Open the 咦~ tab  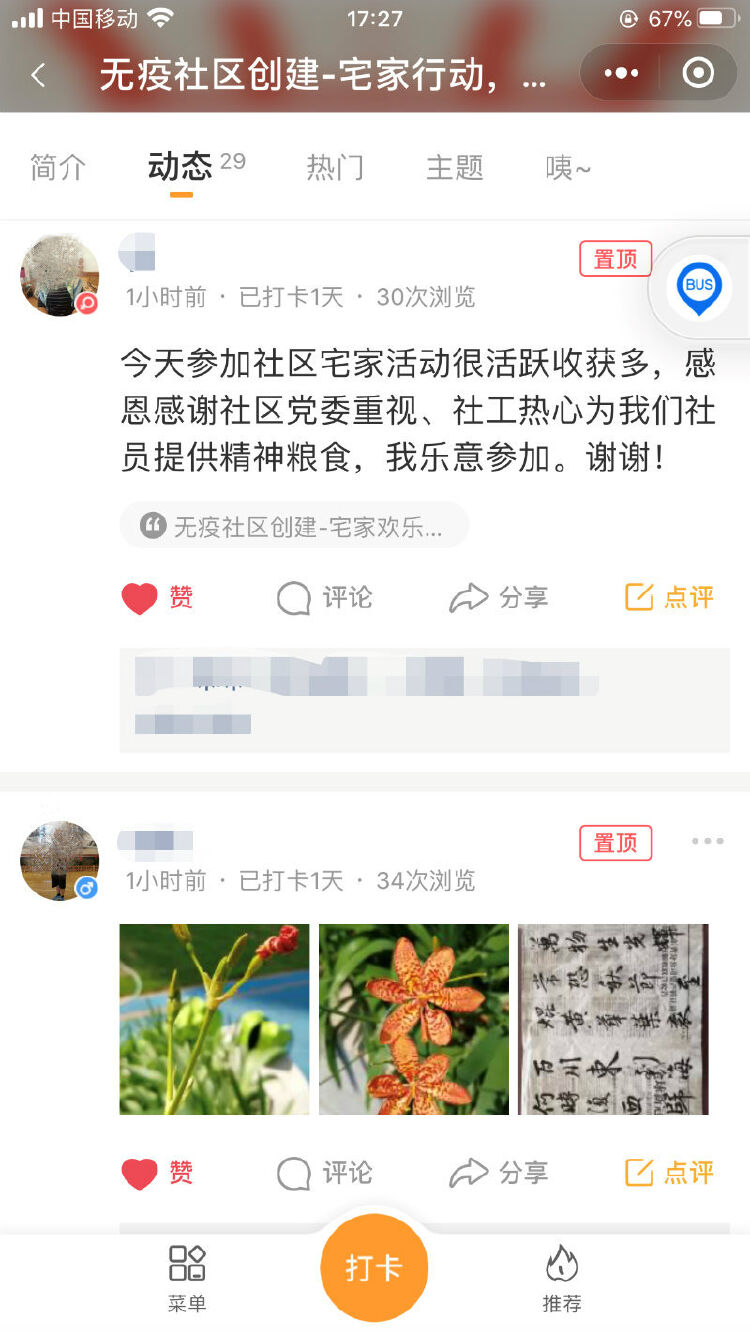pyautogui.click(x=568, y=167)
